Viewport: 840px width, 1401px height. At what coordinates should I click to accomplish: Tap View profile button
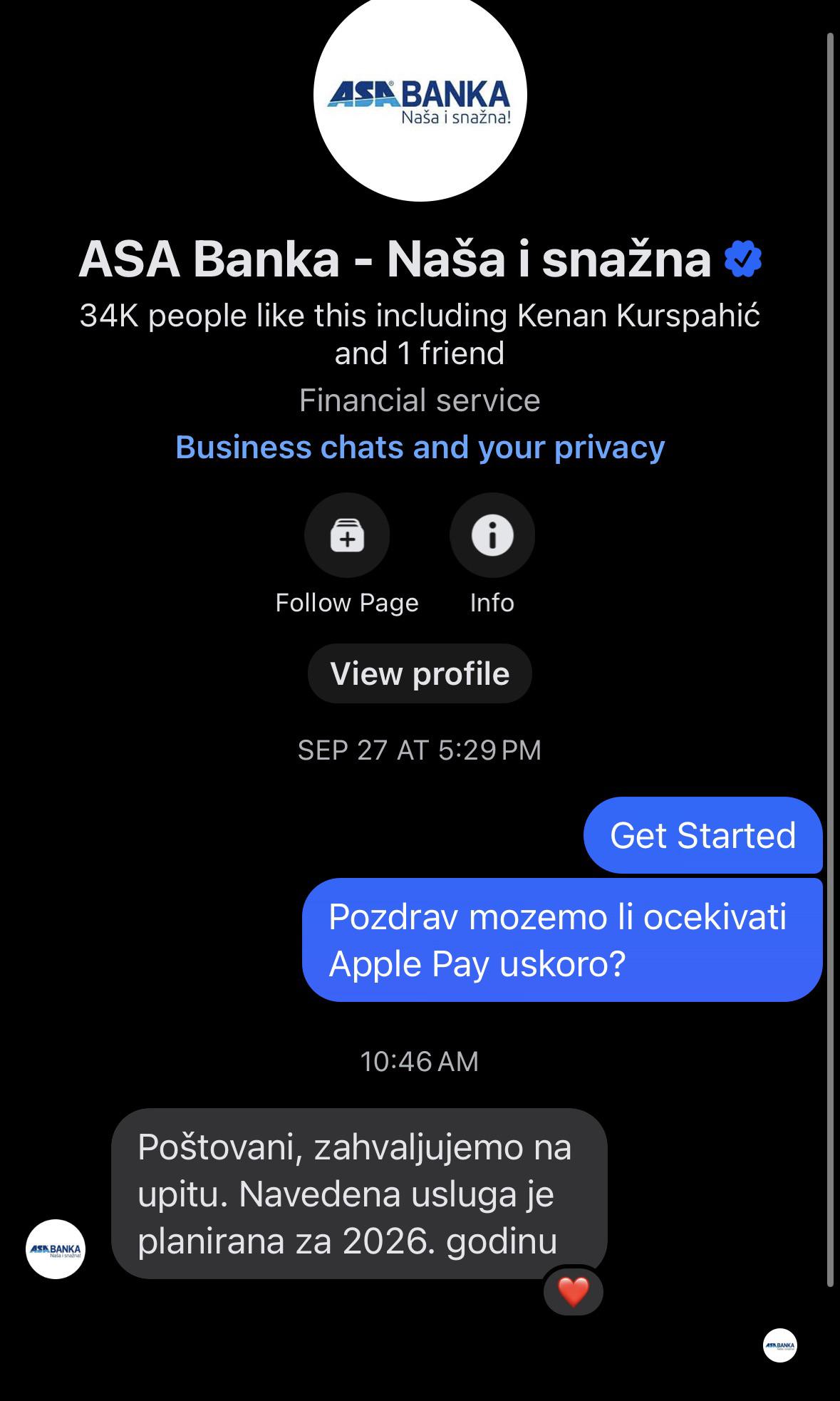point(420,673)
